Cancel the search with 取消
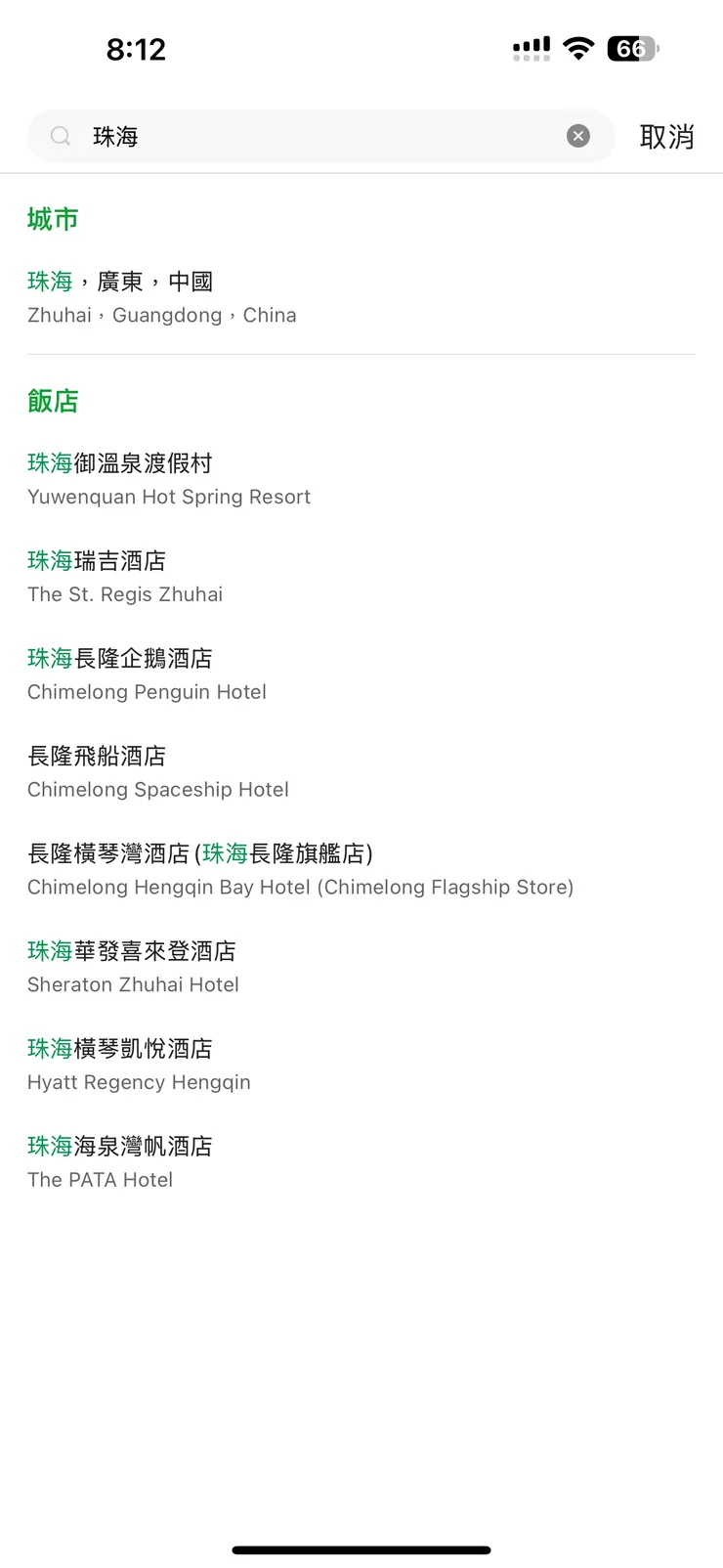Image resolution: width=723 pixels, height=1568 pixels. click(x=666, y=137)
